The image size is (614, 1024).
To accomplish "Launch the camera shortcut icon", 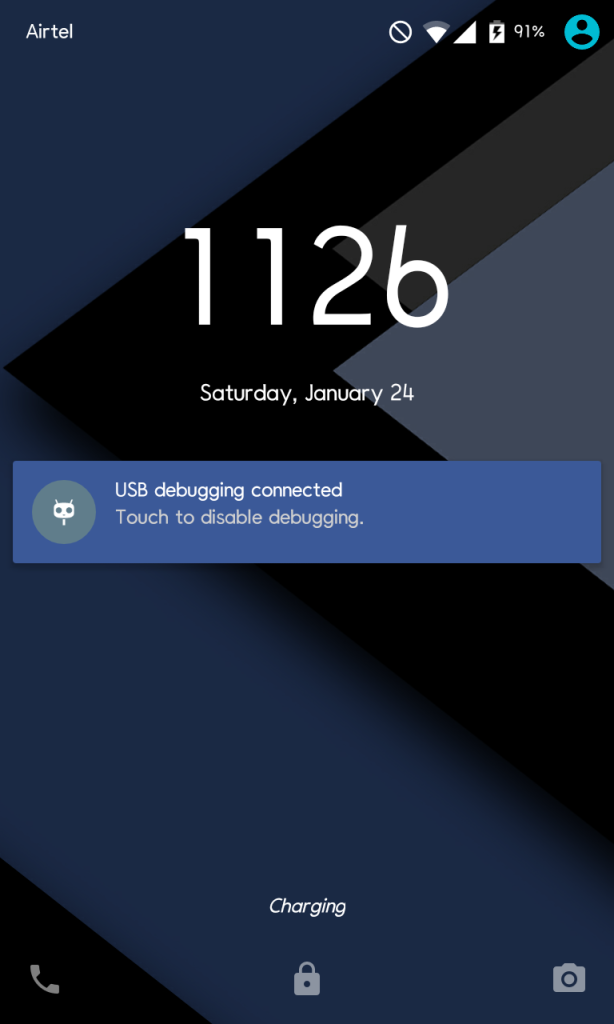I will (569, 978).
